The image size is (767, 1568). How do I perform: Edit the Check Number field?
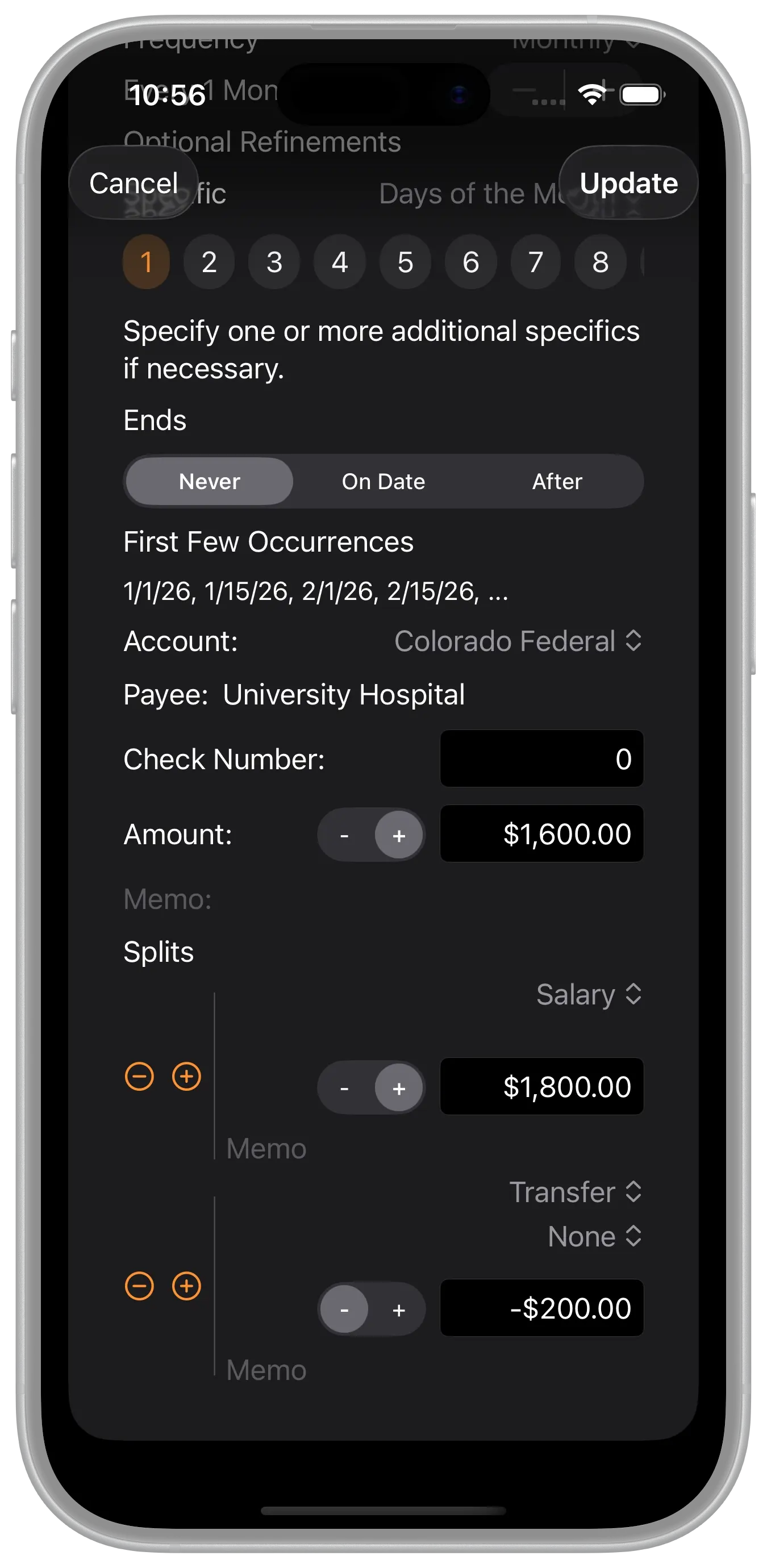tap(541, 758)
